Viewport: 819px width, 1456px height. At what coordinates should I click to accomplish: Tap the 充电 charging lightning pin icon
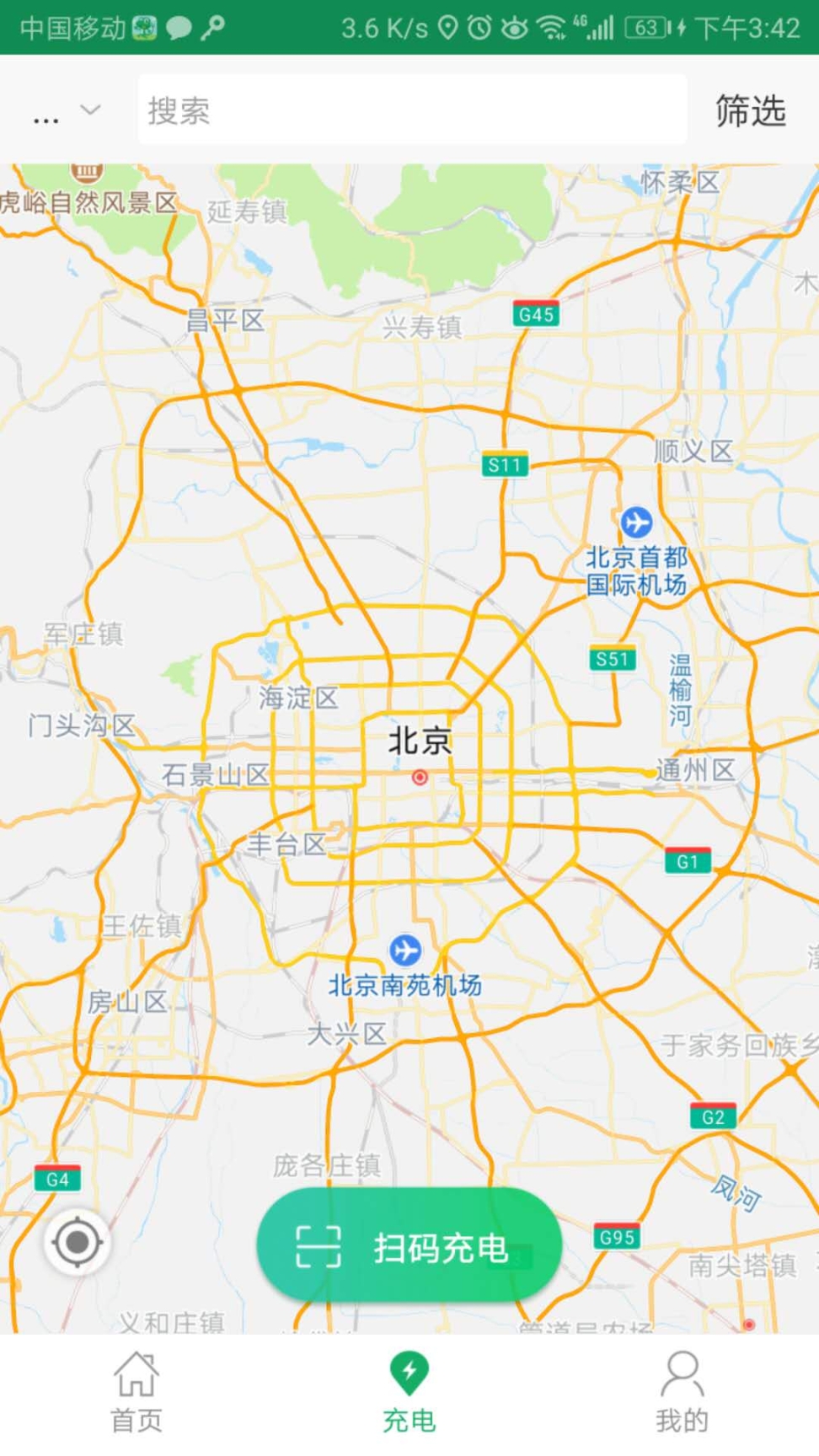(x=409, y=1372)
